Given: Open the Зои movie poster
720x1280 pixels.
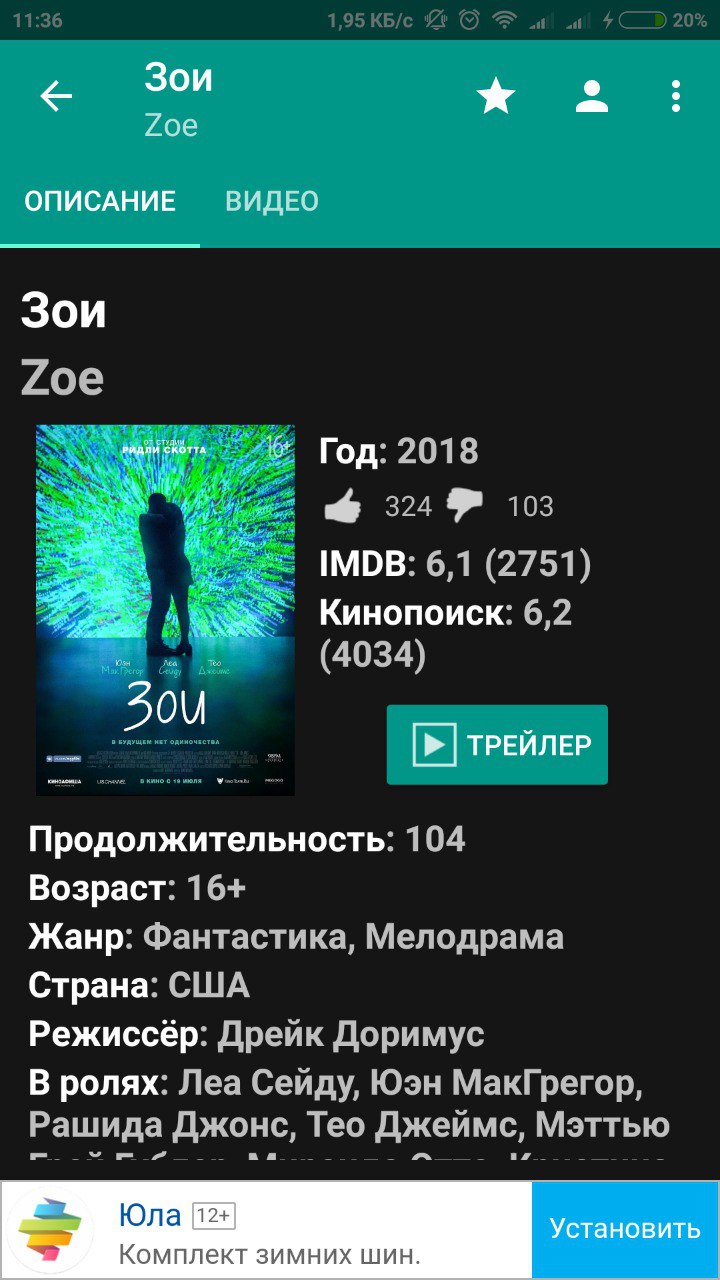Looking at the screenshot, I should 165,610.
